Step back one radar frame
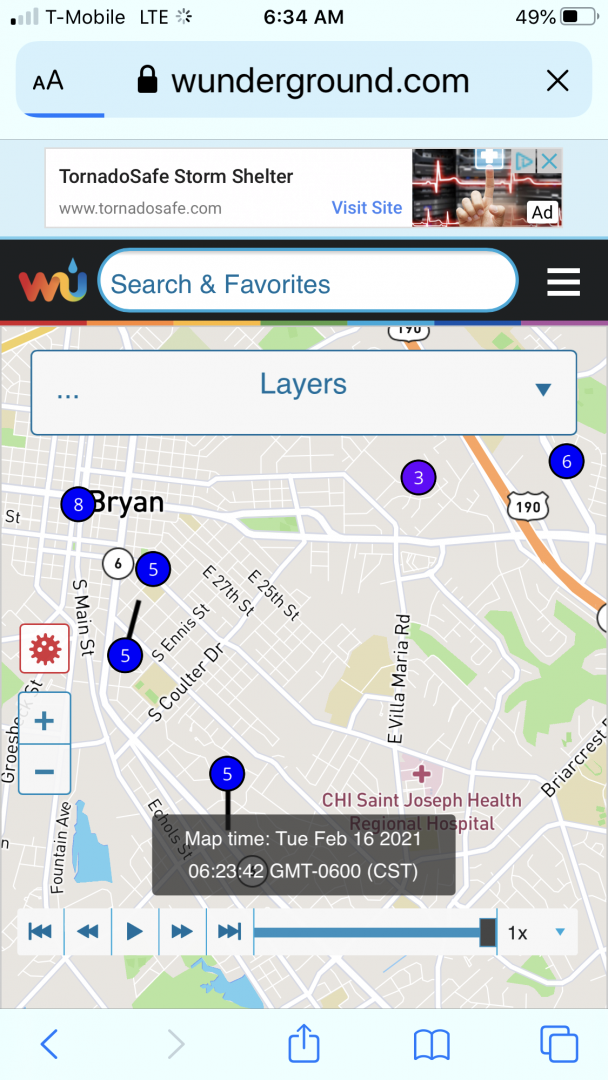This screenshot has width=608, height=1080. click(x=88, y=932)
